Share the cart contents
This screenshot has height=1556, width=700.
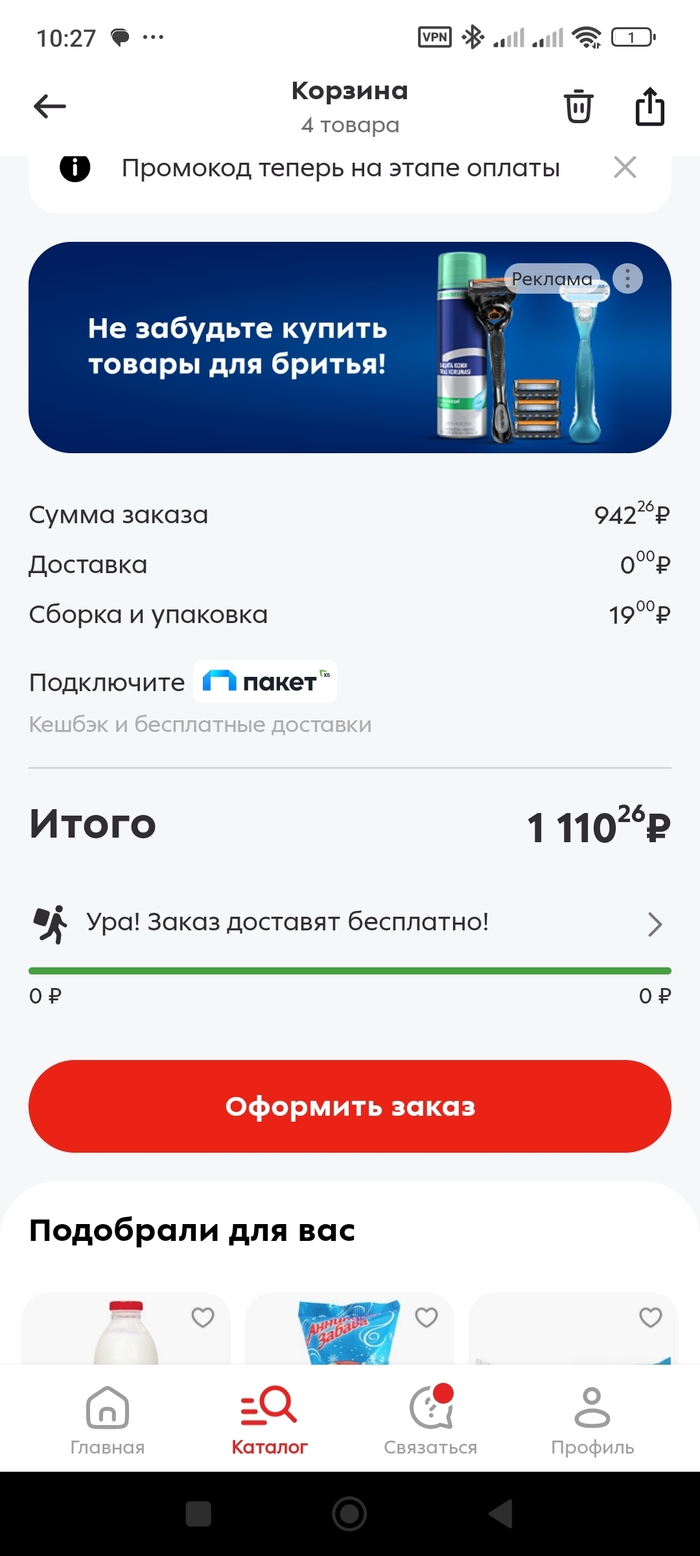[650, 107]
